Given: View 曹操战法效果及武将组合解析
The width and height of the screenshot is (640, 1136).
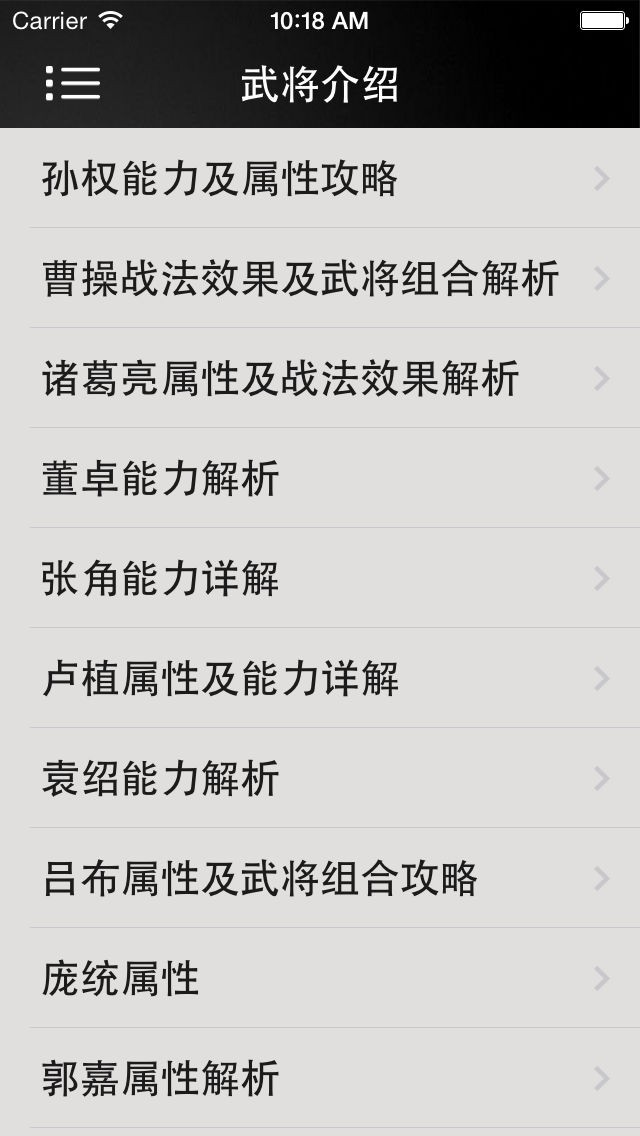Looking at the screenshot, I should tap(320, 279).
